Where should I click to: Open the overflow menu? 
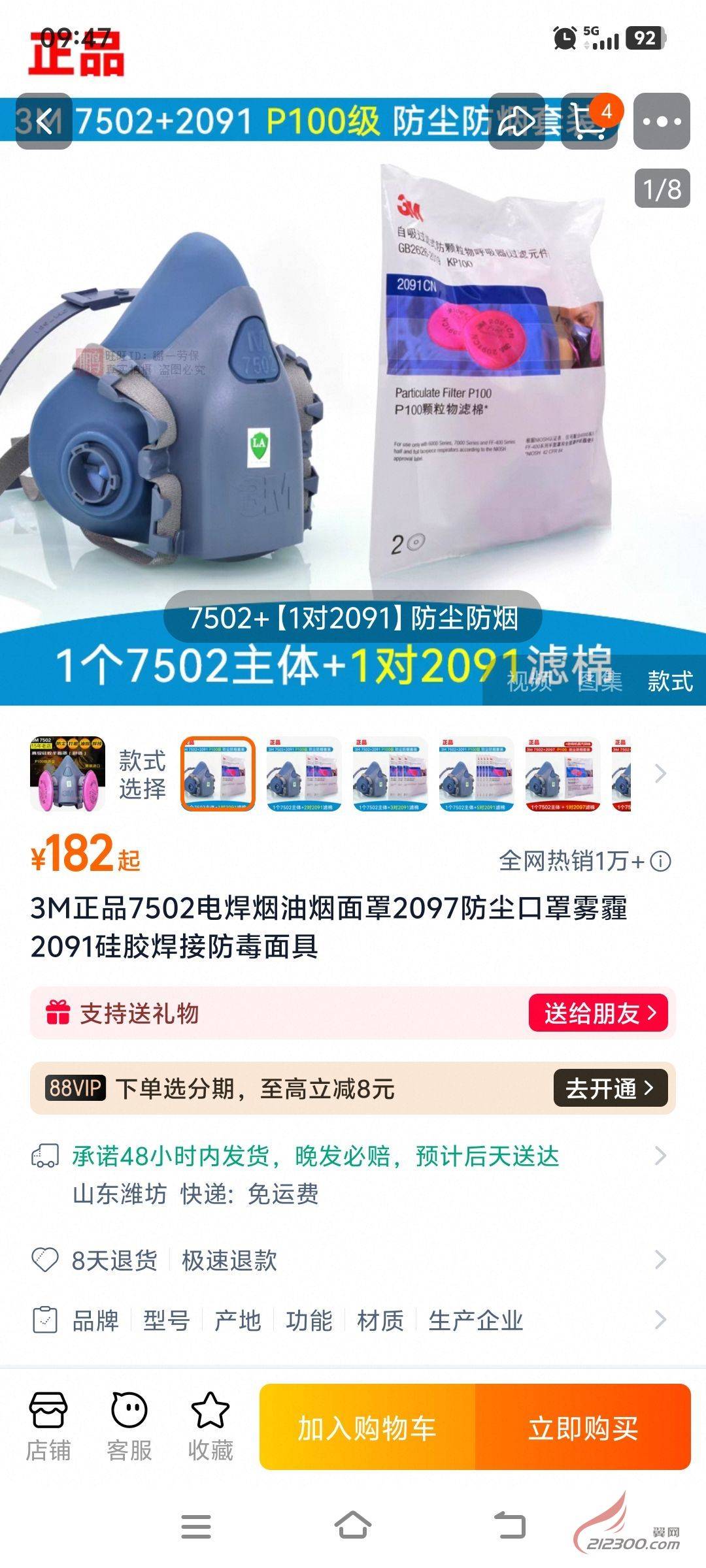pyautogui.click(x=662, y=122)
